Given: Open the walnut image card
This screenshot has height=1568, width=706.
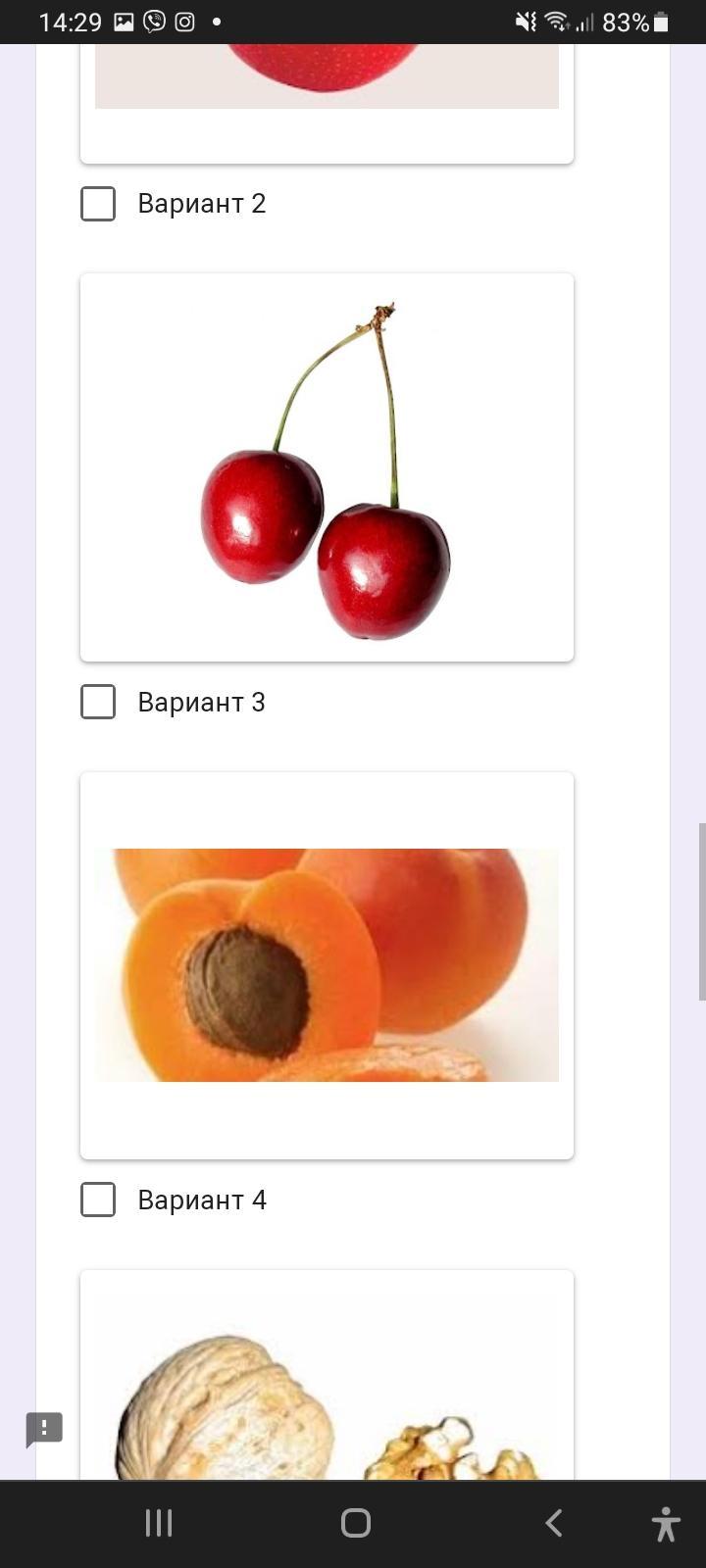Looking at the screenshot, I should coord(327,1392).
